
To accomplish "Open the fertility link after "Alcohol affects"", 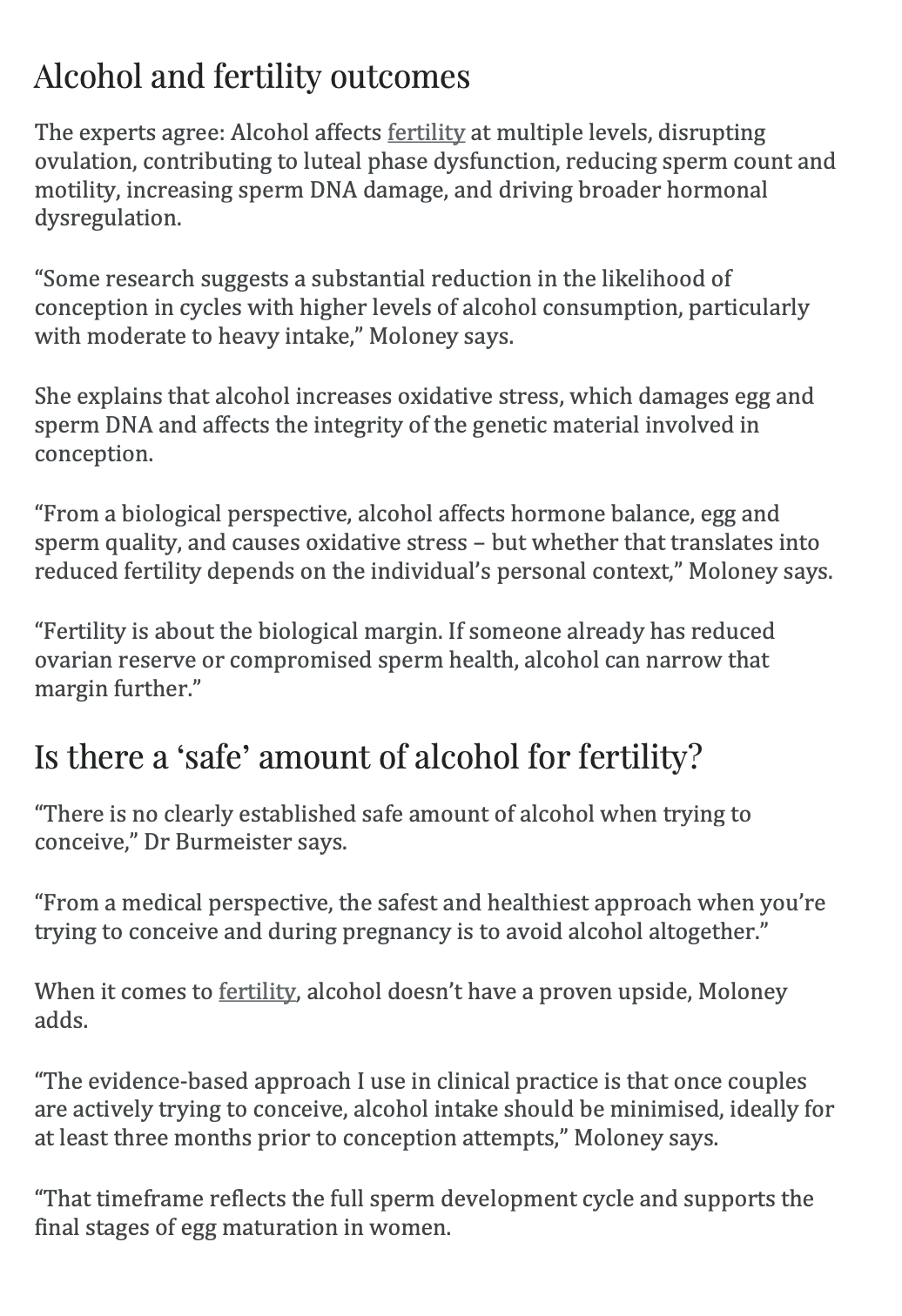I will (426, 133).
